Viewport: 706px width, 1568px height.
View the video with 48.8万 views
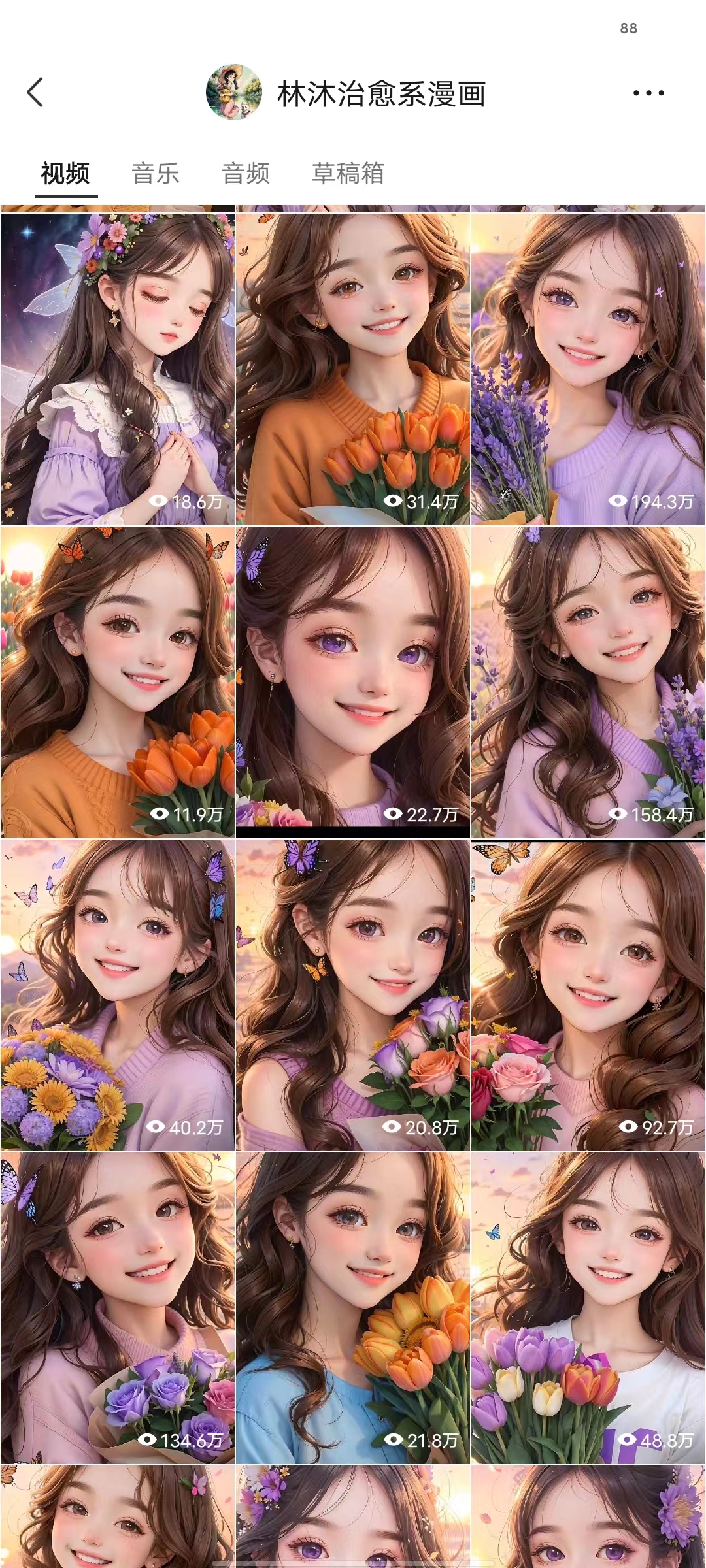[588, 1308]
